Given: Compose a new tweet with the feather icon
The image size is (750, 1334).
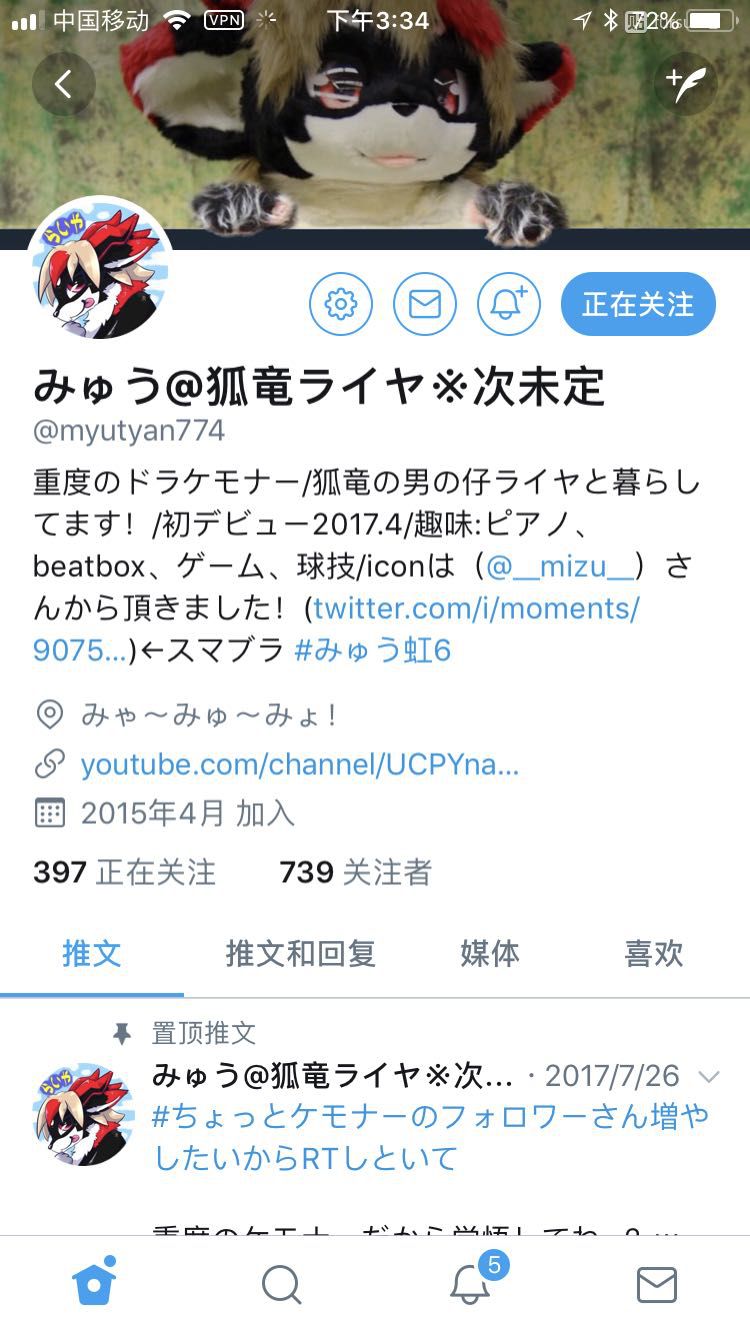Looking at the screenshot, I should [x=686, y=84].
